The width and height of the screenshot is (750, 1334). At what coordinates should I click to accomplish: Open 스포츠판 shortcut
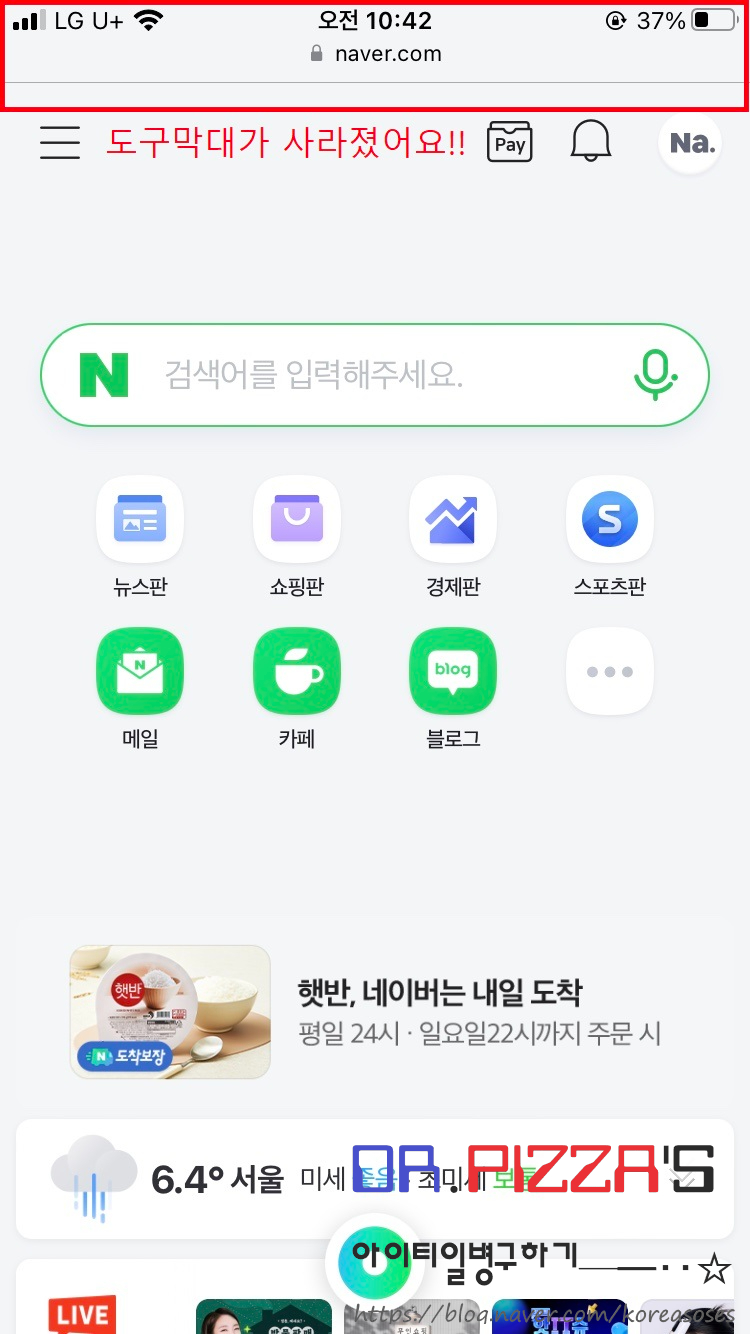610,520
